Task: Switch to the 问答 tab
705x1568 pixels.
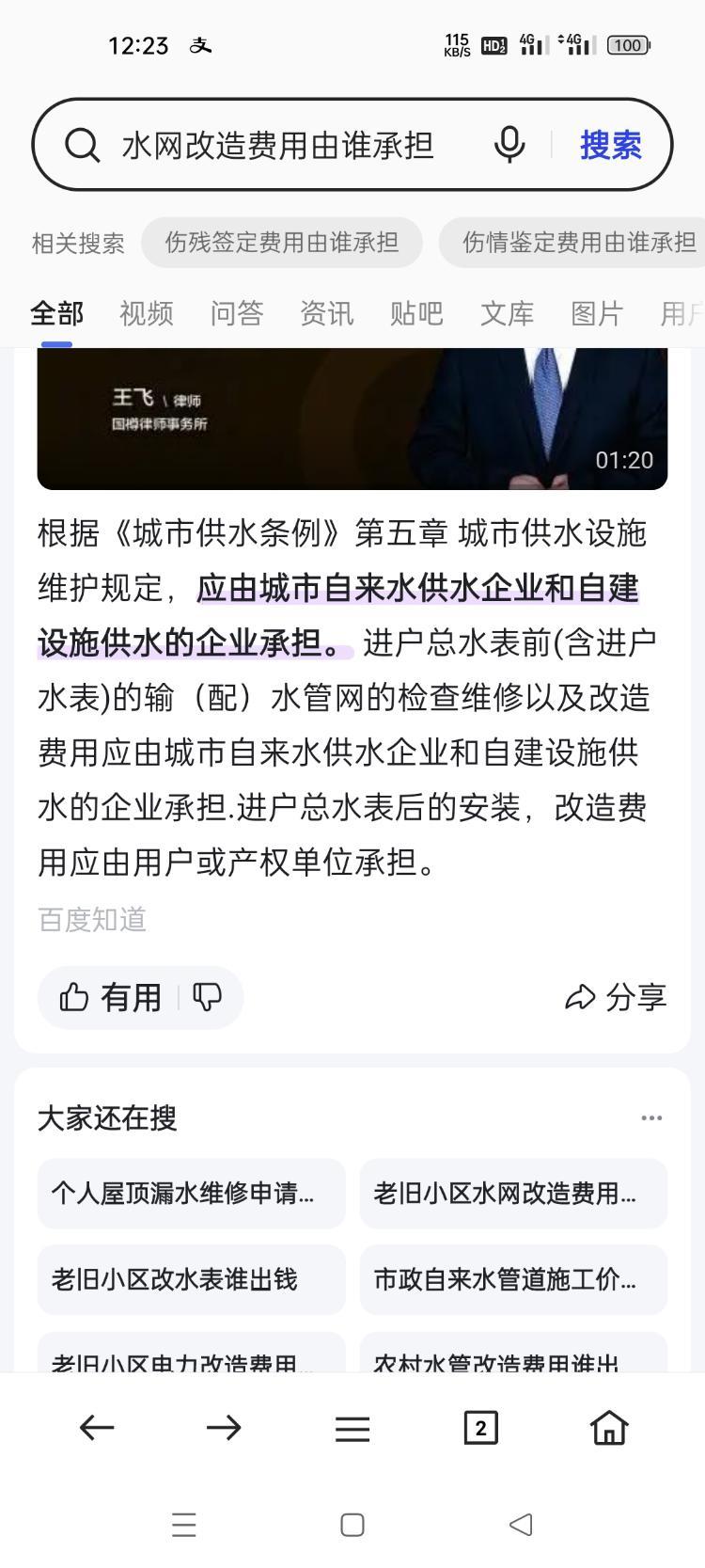Action: (237, 313)
